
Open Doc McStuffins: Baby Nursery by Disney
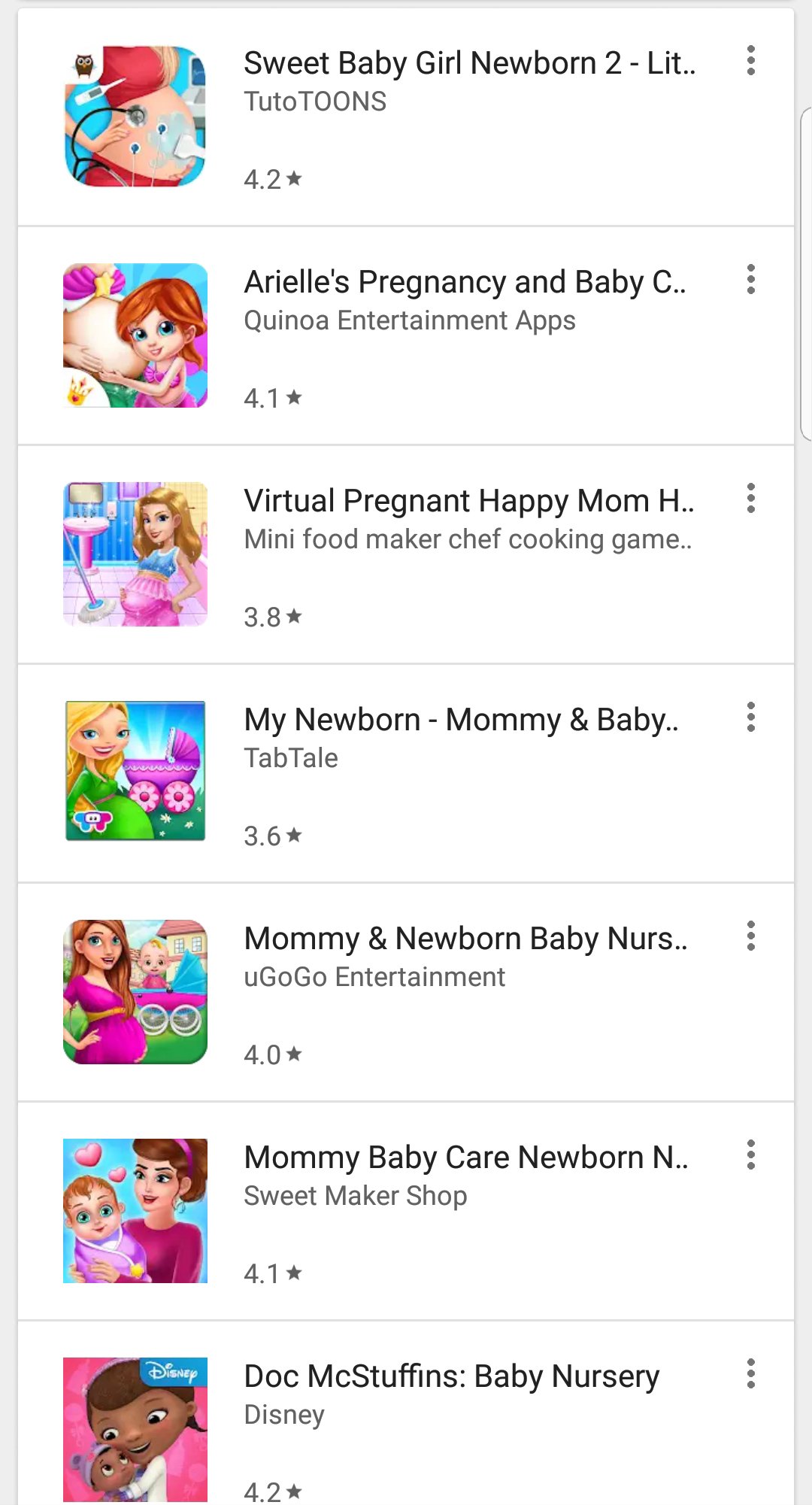(451, 1377)
